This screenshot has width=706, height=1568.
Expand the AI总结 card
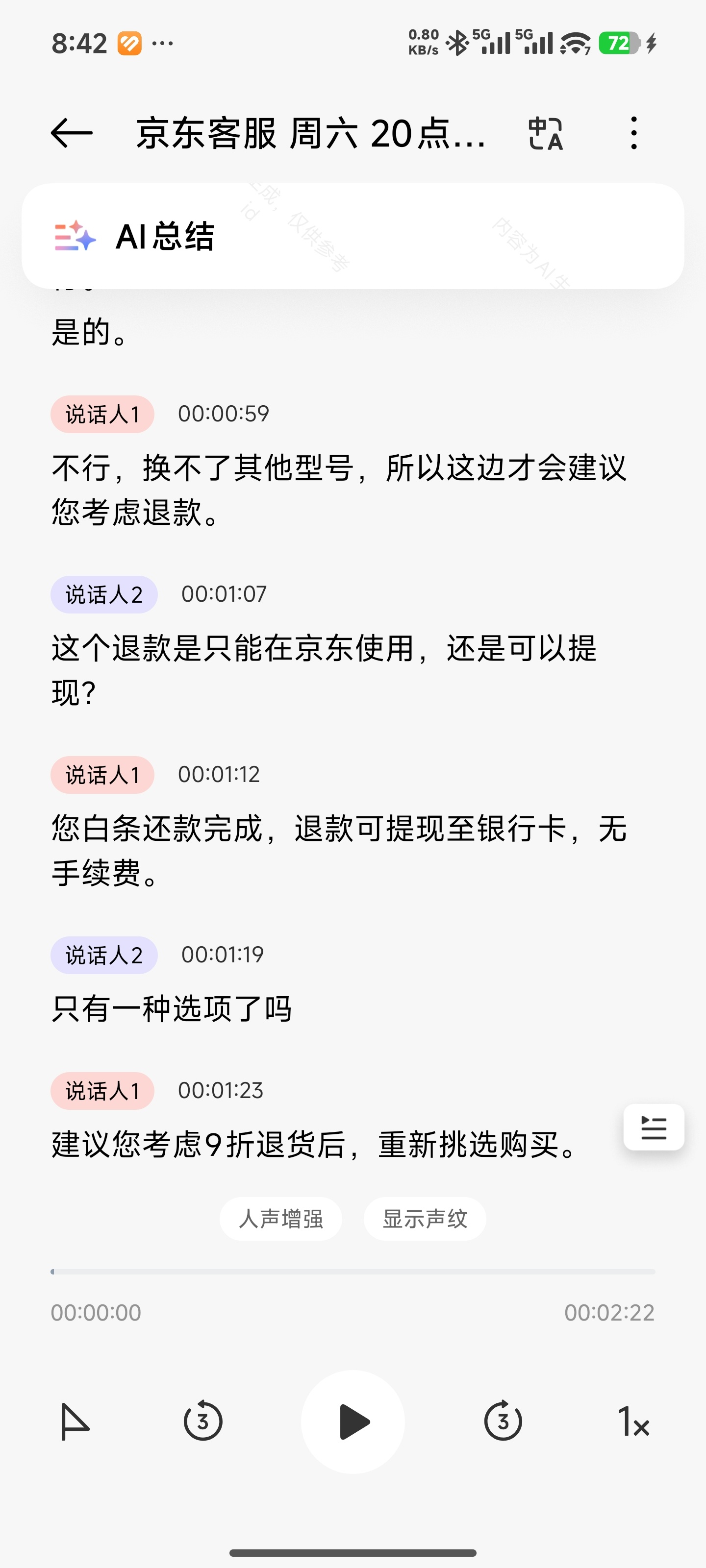353,236
